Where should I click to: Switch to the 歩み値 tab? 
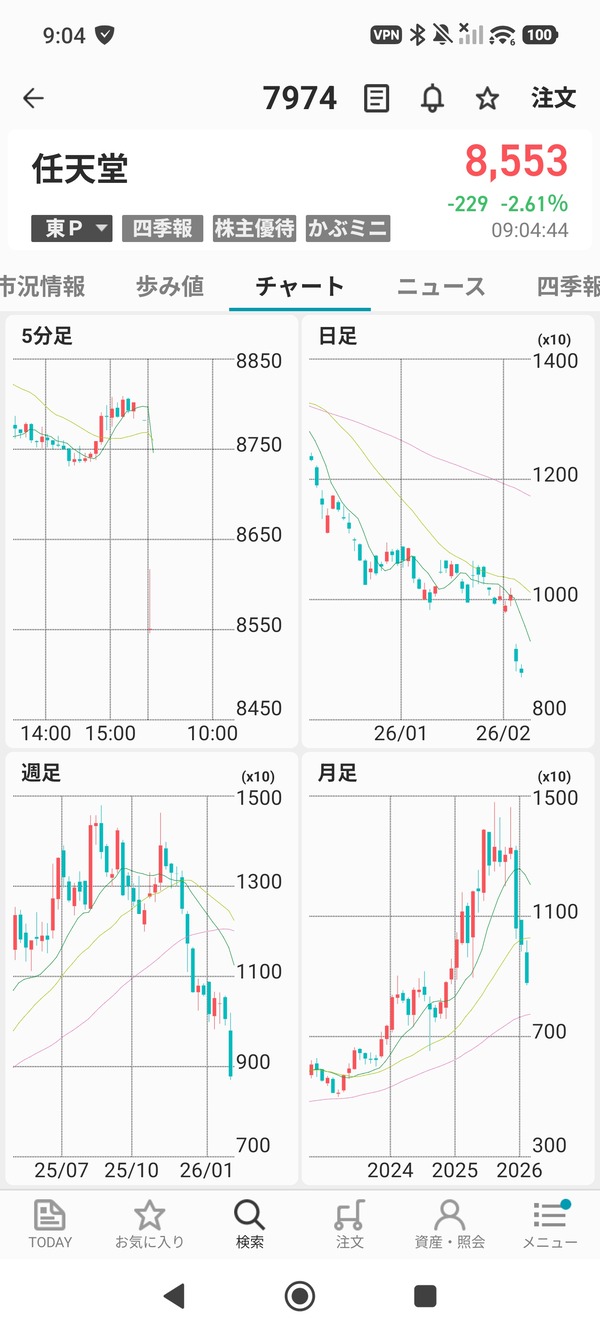(170, 287)
